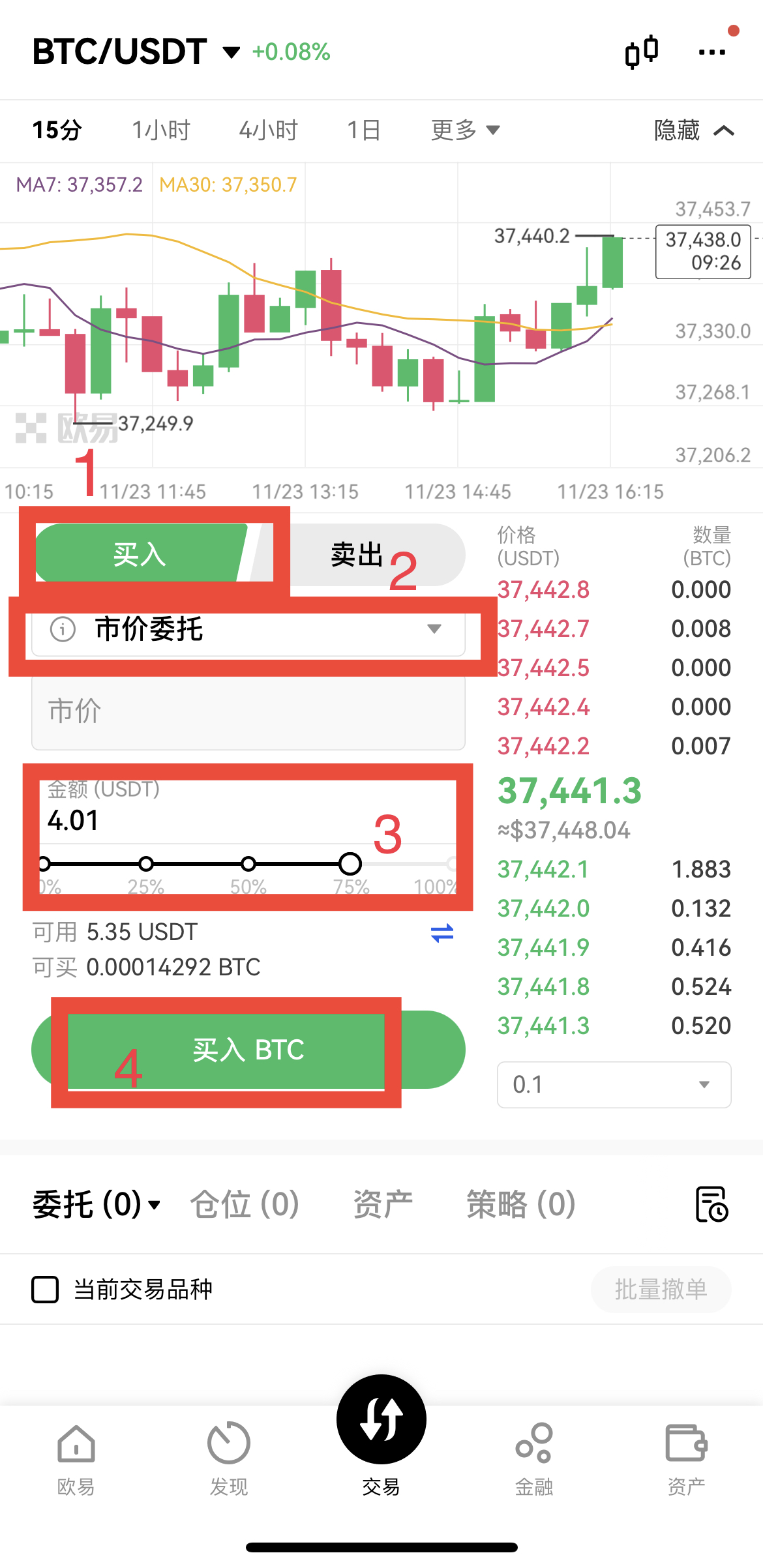The image size is (763, 1568).
Task: Open the candlestick chart icon
Action: [x=642, y=52]
